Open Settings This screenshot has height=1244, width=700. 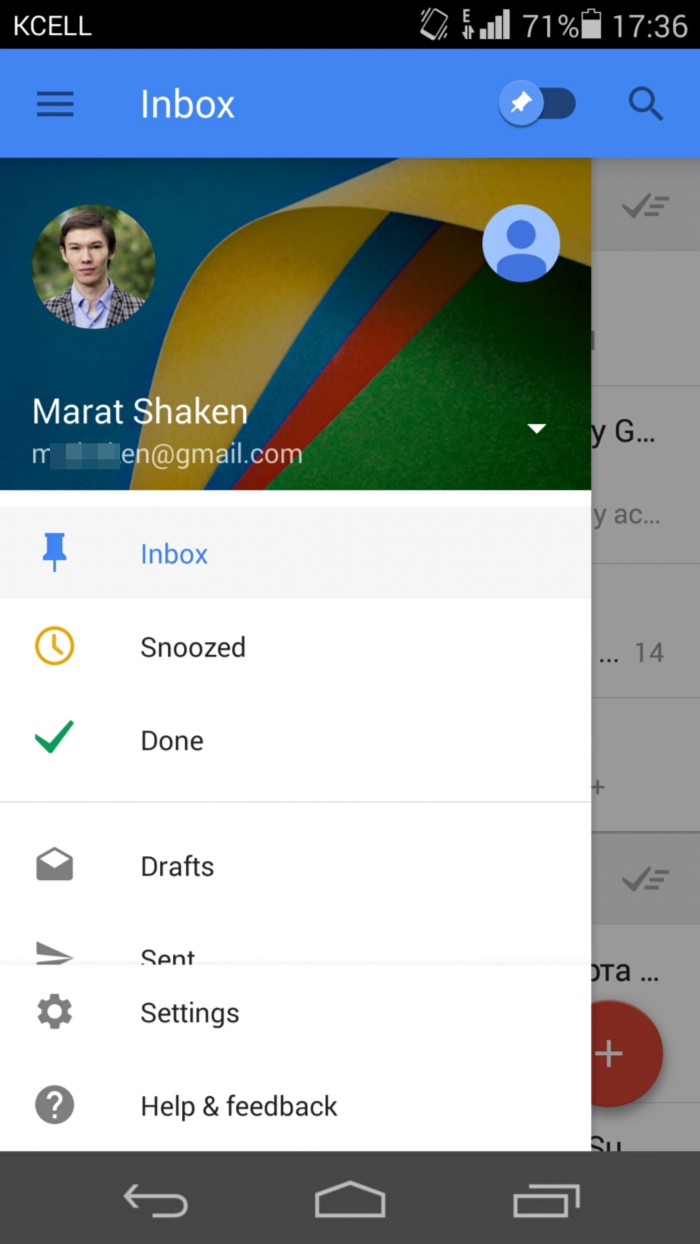tap(189, 1013)
